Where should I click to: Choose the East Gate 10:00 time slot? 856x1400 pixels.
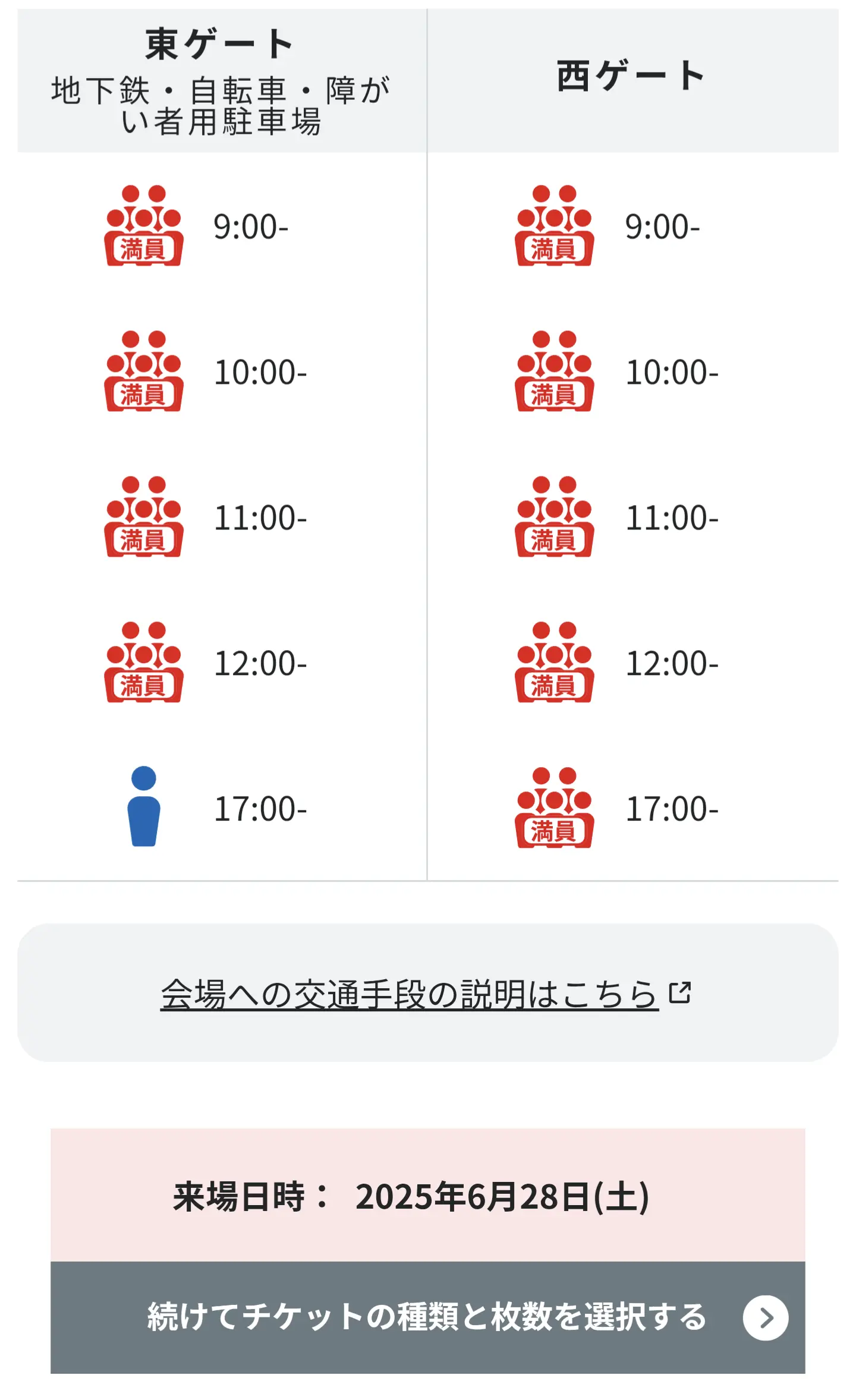tap(222, 371)
